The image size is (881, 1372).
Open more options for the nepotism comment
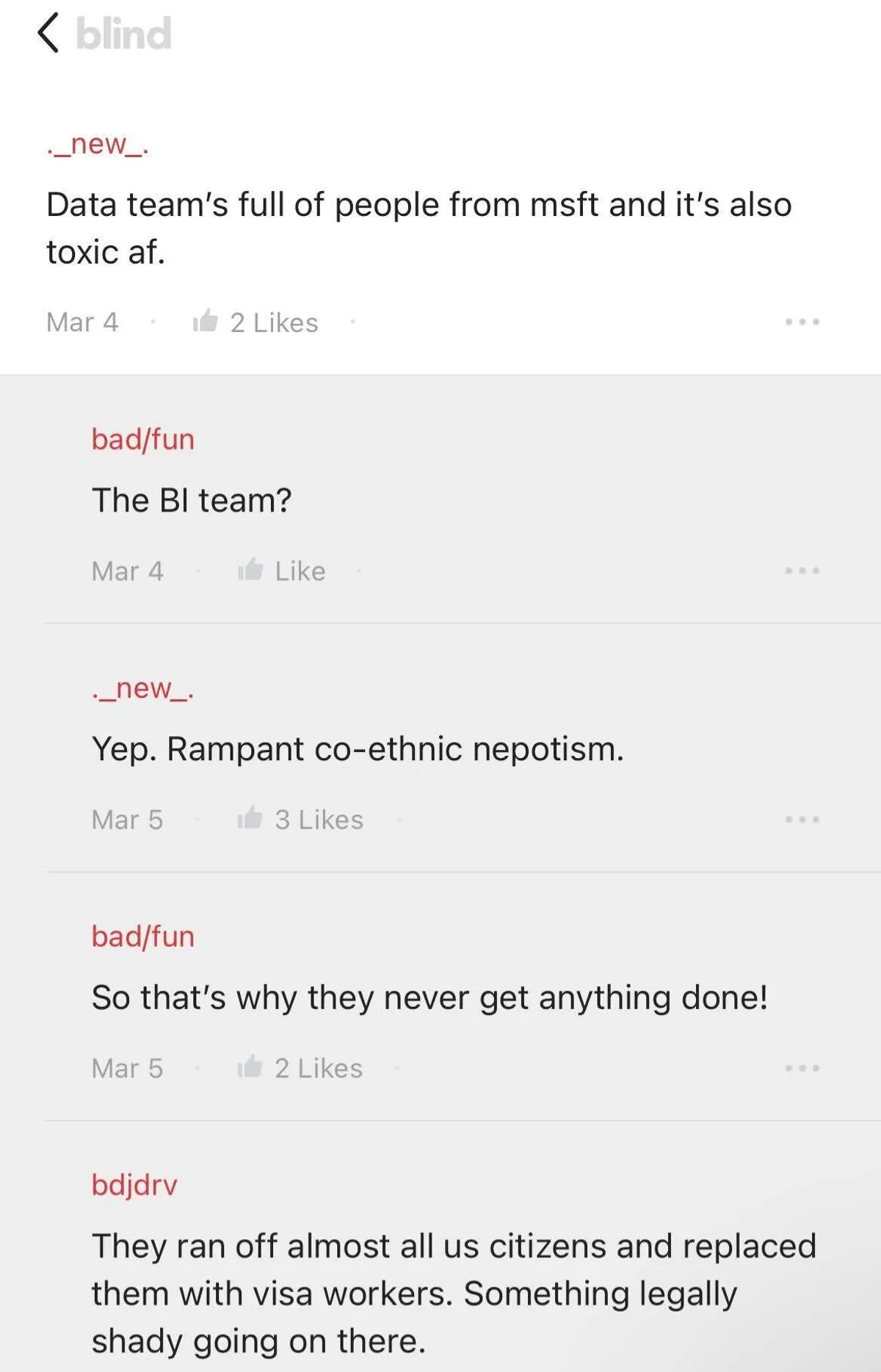[x=802, y=819]
